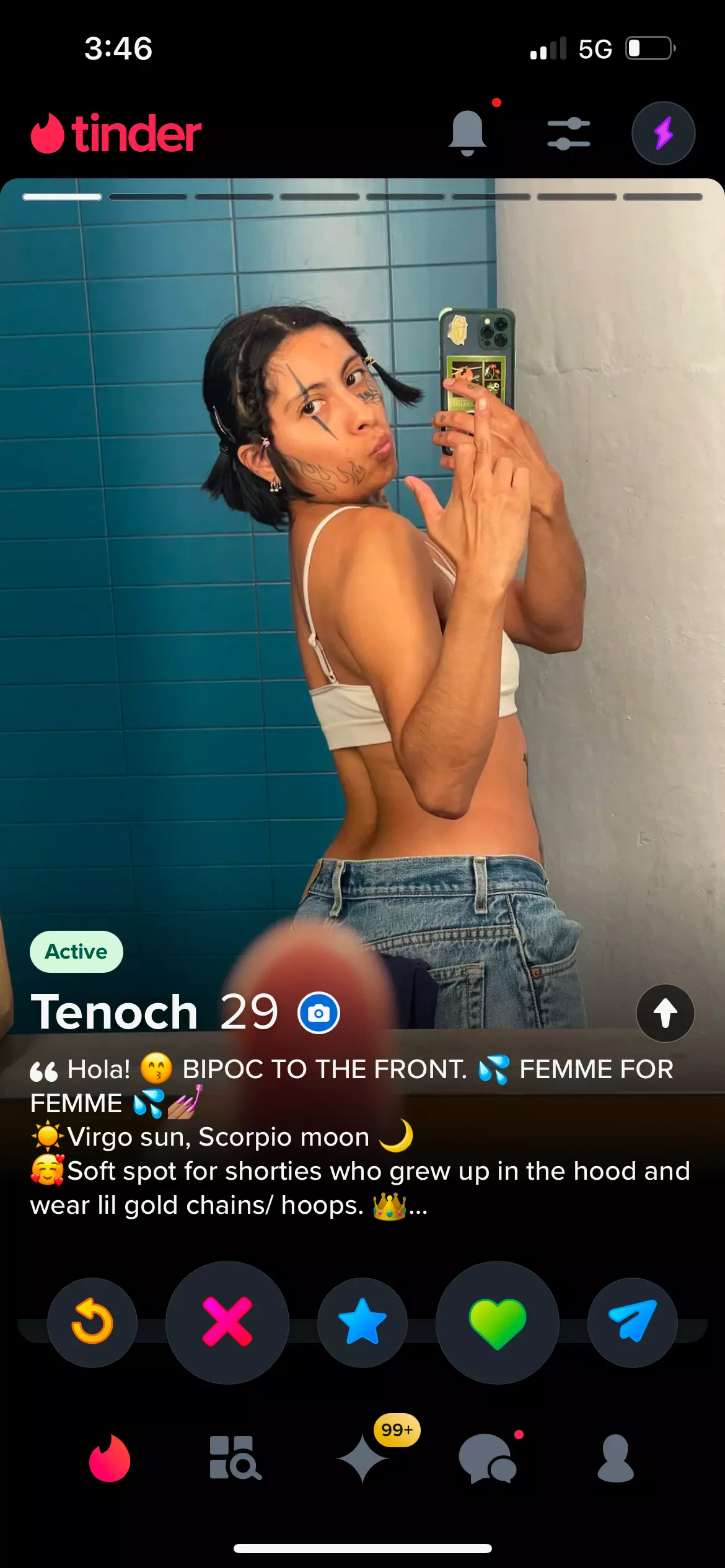Share profile via the paper plane button

point(633,1322)
